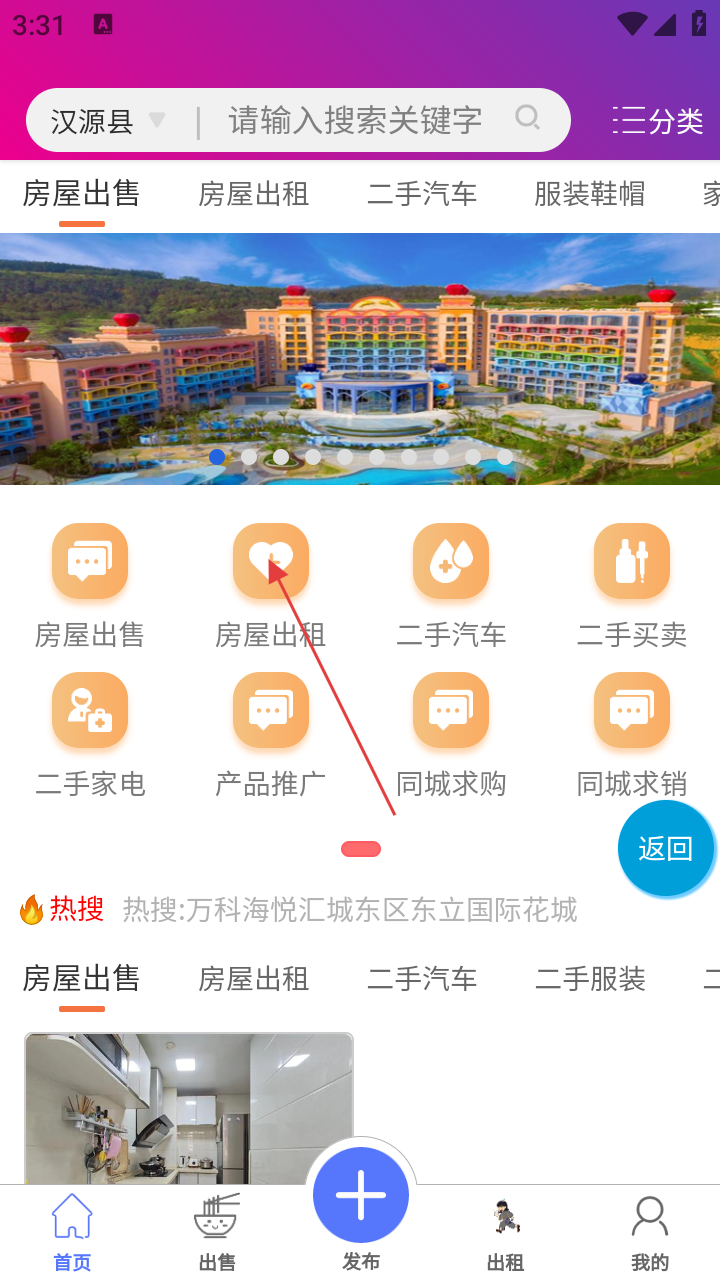Tap the blue 返回 floating button

[x=665, y=849]
